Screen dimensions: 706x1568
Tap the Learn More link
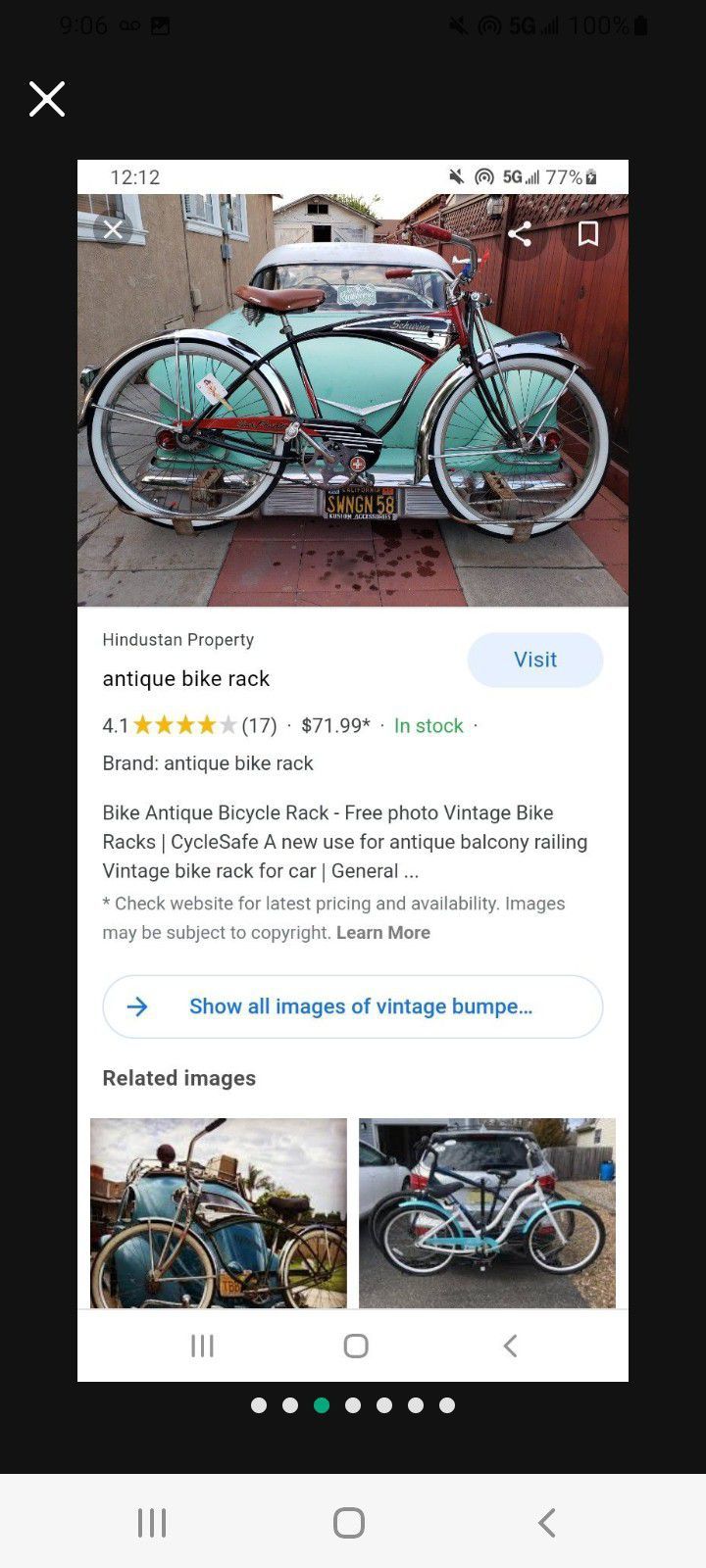coord(383,932)
